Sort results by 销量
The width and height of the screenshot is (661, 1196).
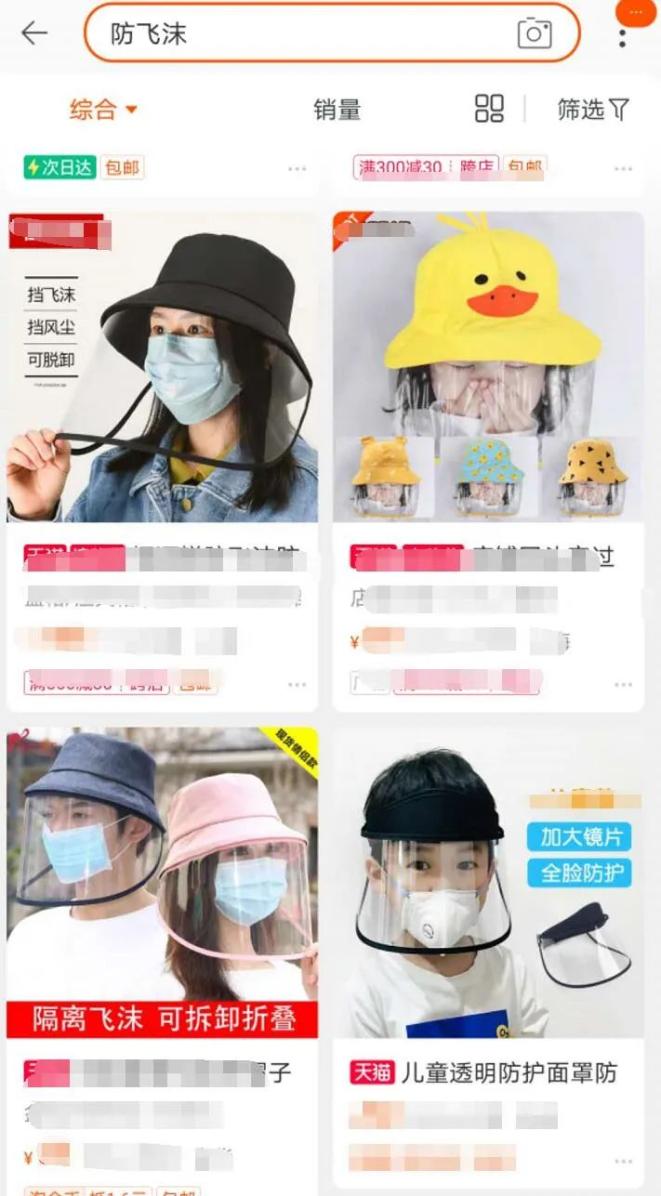coord(337,110)
